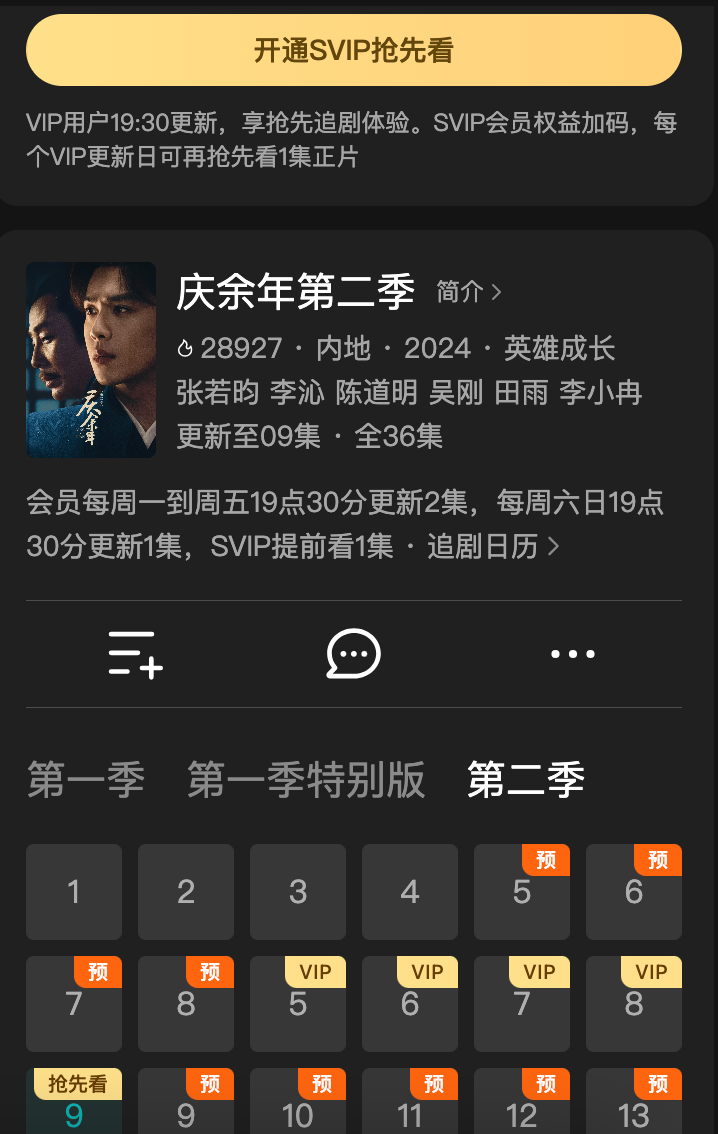Tap the 开通SVIP抢先看 button
This screenshot has height=1134, width=718.
354,50
